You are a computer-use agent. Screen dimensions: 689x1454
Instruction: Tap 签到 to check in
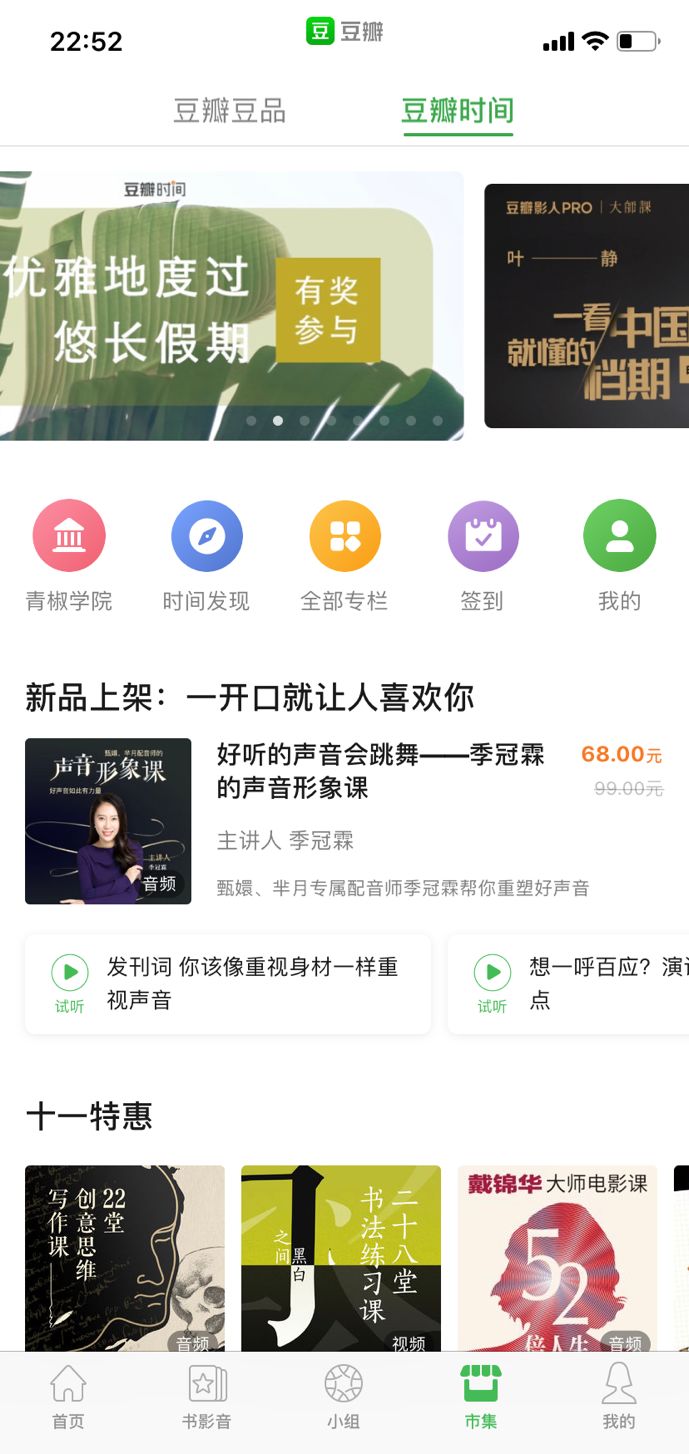tap(482, 537)
